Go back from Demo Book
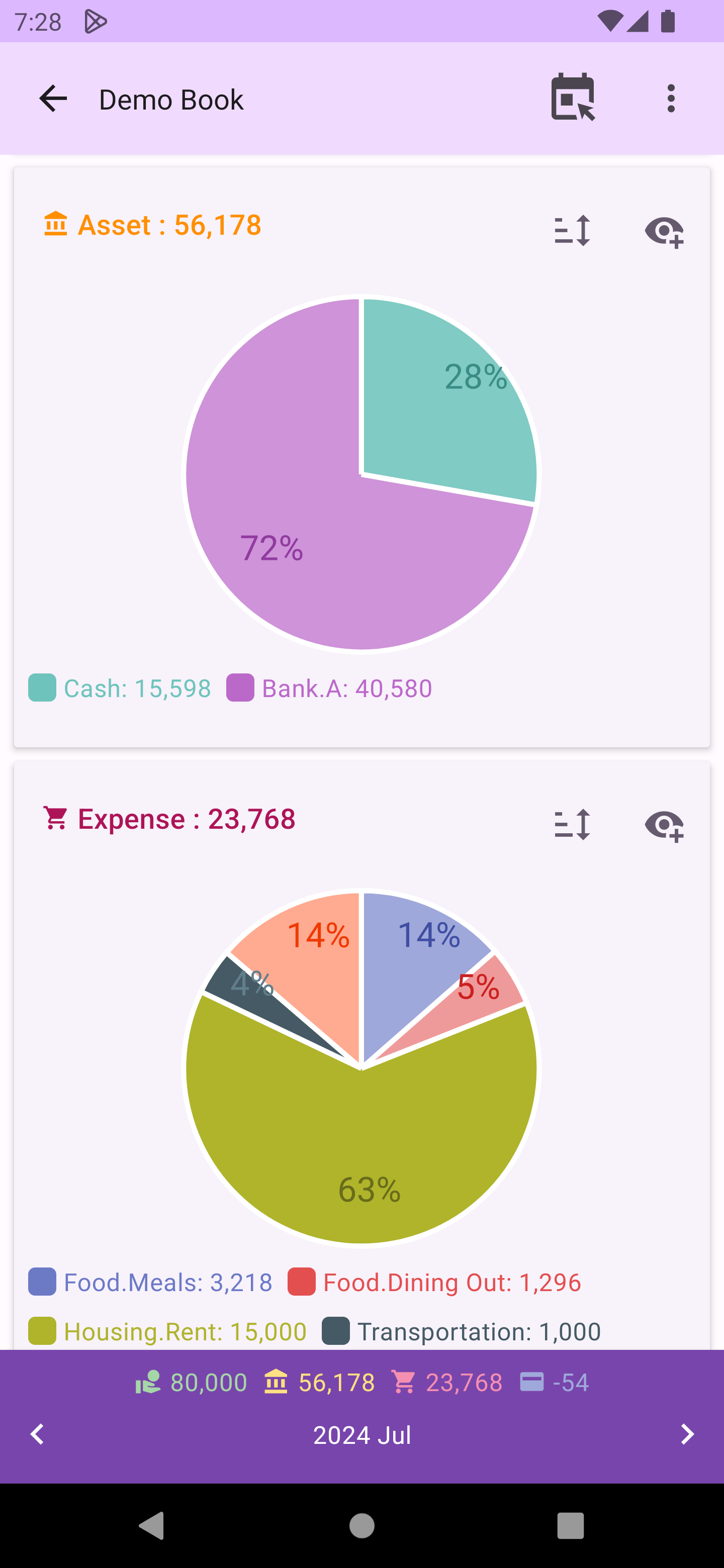Image resolution: width=724 pixels, height=1568 pixels. (x=53, y=99)
